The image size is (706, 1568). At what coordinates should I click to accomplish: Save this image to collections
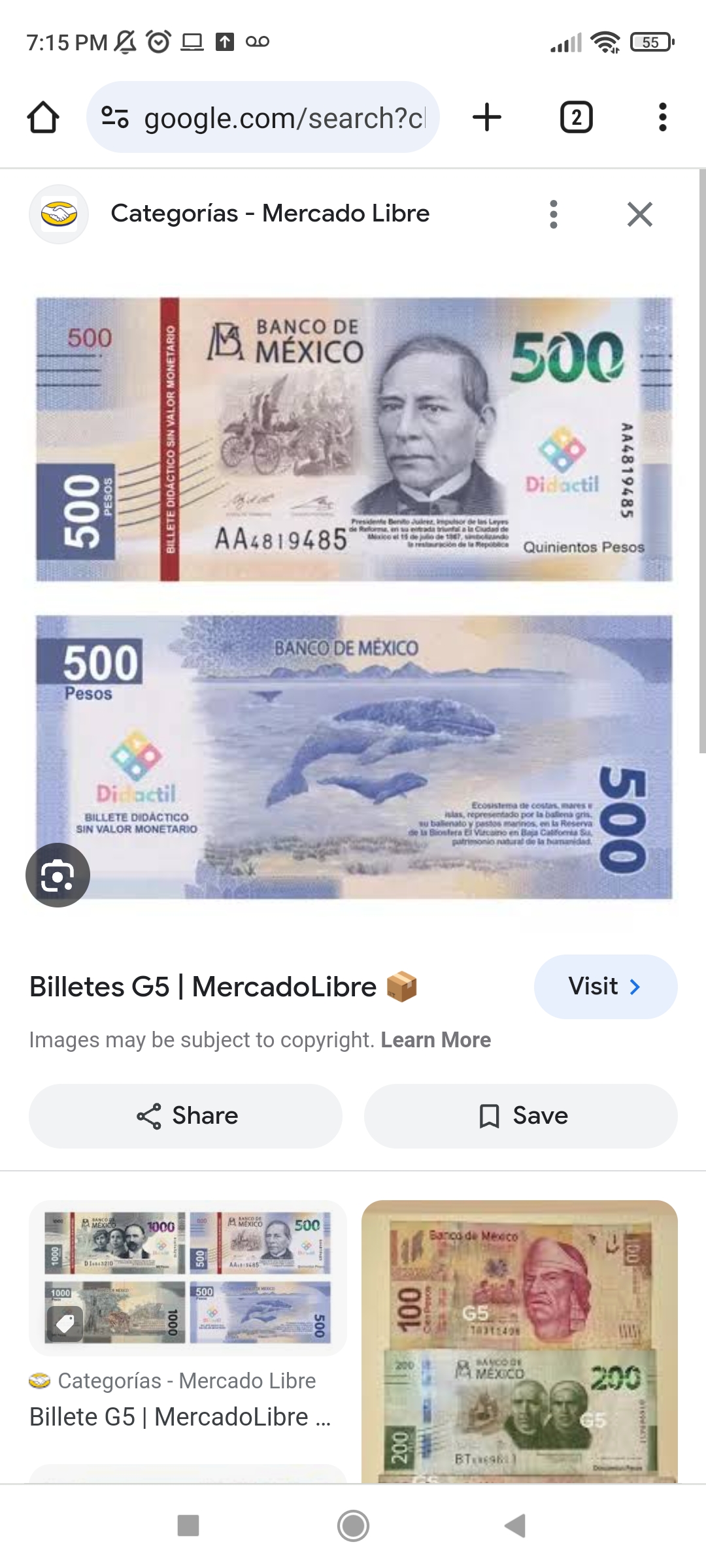click(x=521, y=1116)
